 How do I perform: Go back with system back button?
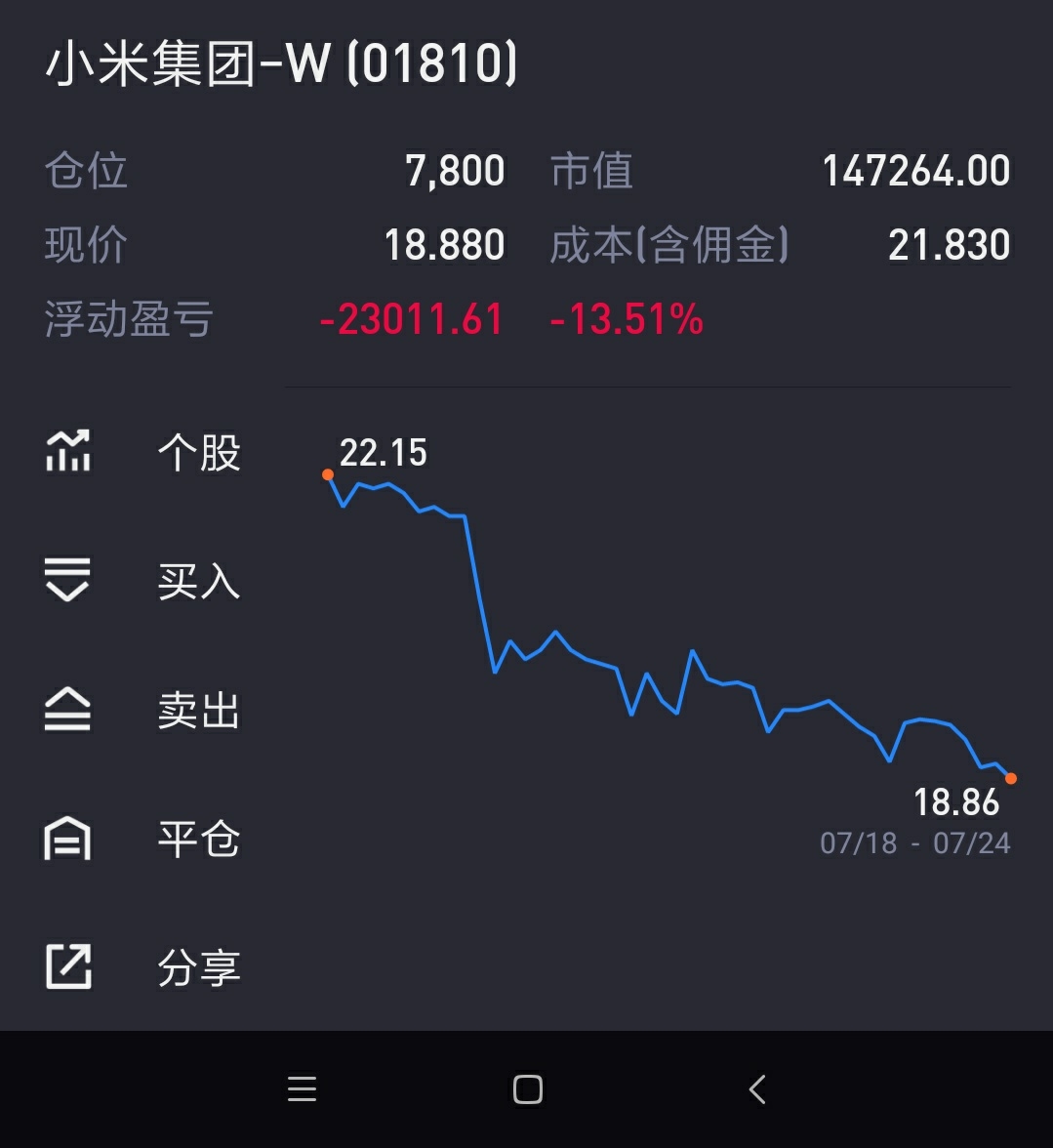757,1089
